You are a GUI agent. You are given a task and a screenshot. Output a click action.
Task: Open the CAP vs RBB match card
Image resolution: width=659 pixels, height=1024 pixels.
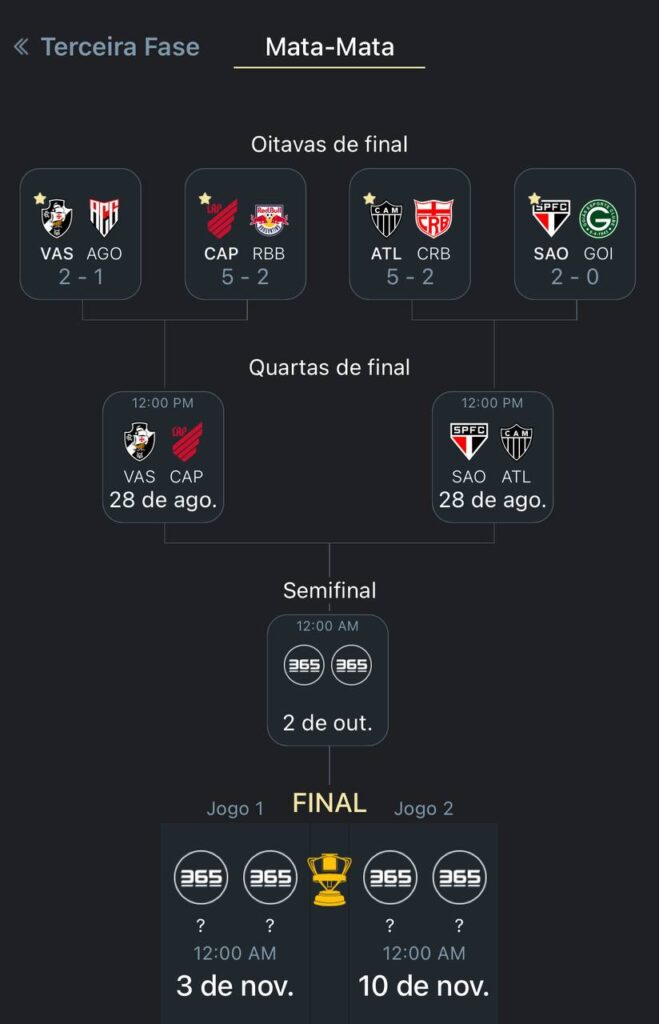pyautogui.click(x=246, y=234)
